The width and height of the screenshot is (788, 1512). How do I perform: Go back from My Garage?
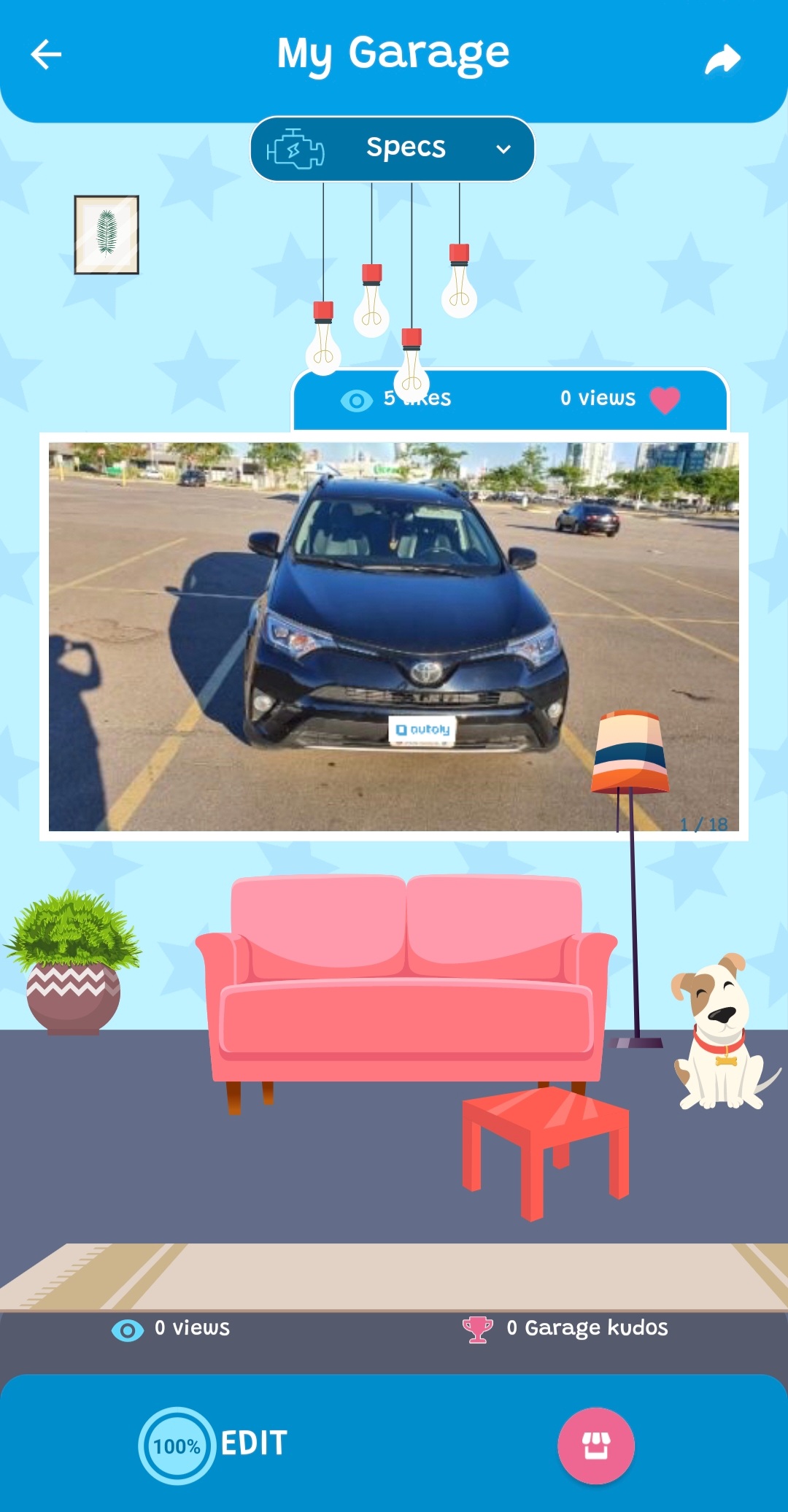(46, 55)
